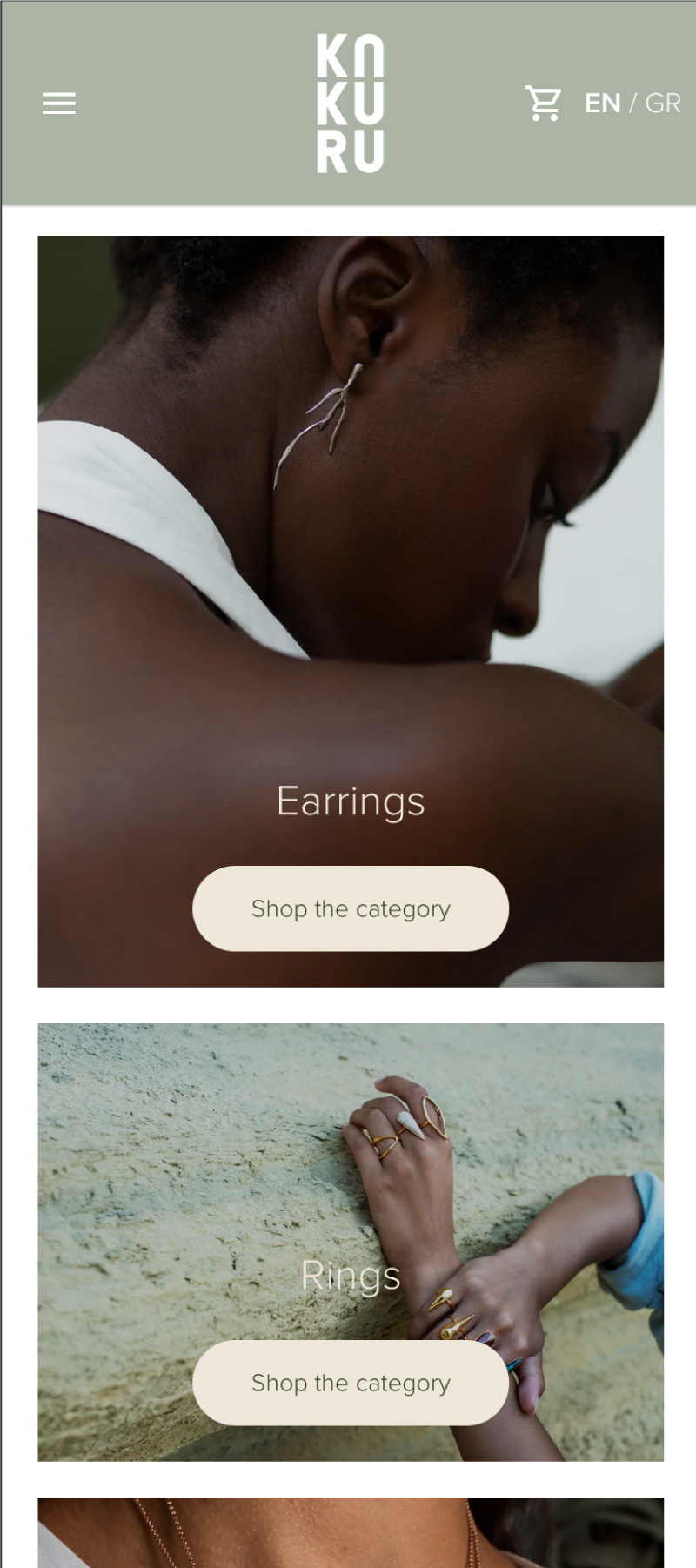
Task: Shop the Rings category
Action: (x=351, y=1383)
